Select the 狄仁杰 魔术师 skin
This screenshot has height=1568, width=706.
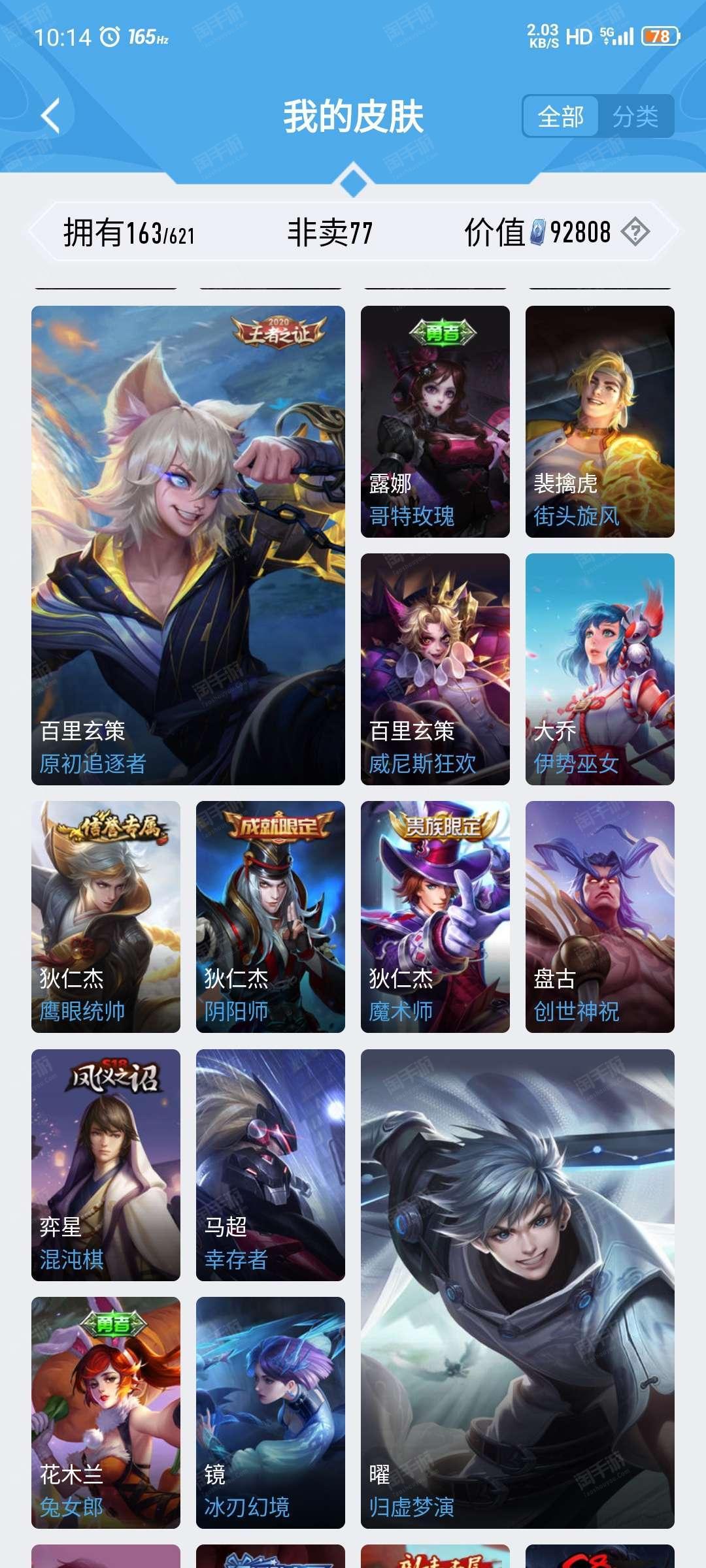pos(435,917)
